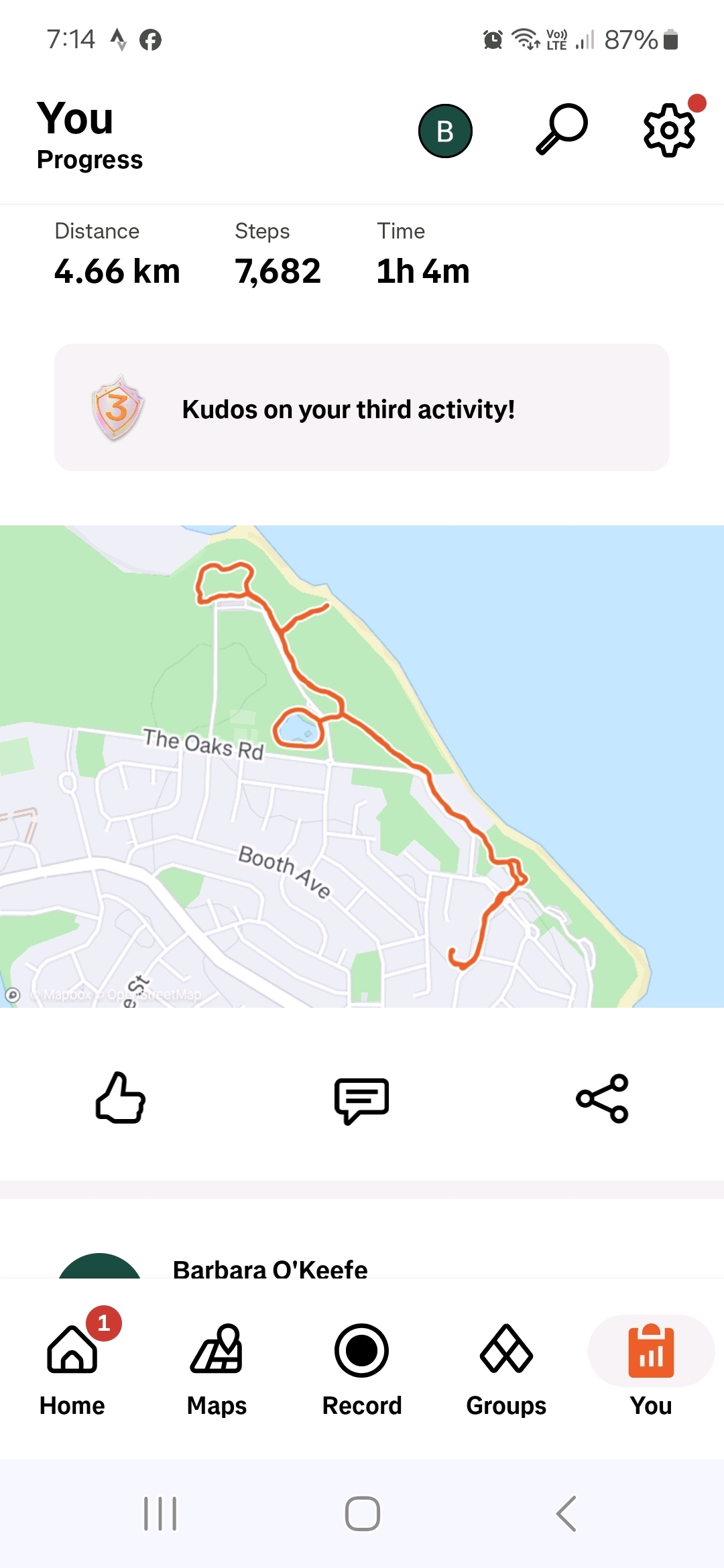Open the profile avatar labeled B

click(x=445, y=131)
